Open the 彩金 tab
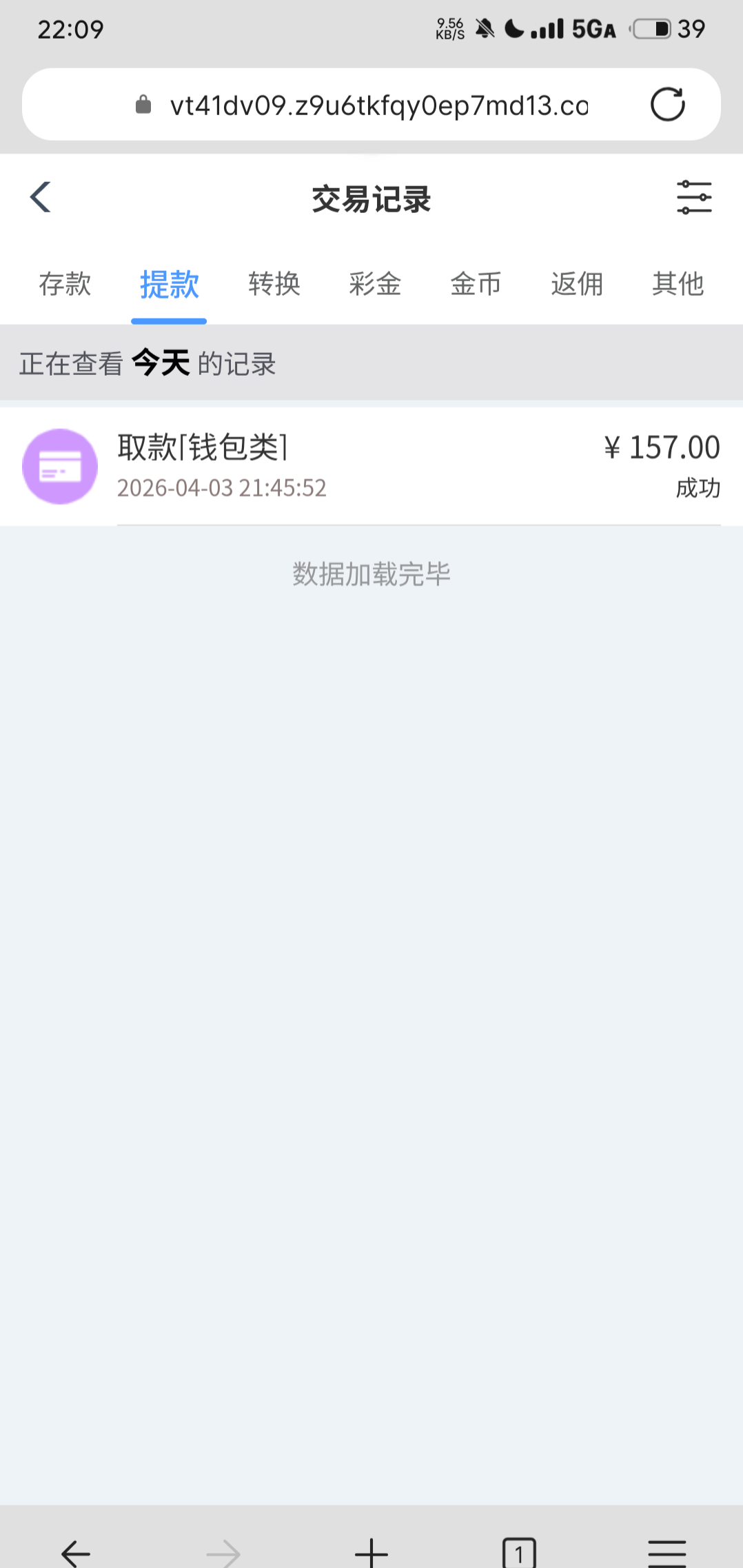 point(375,284)
